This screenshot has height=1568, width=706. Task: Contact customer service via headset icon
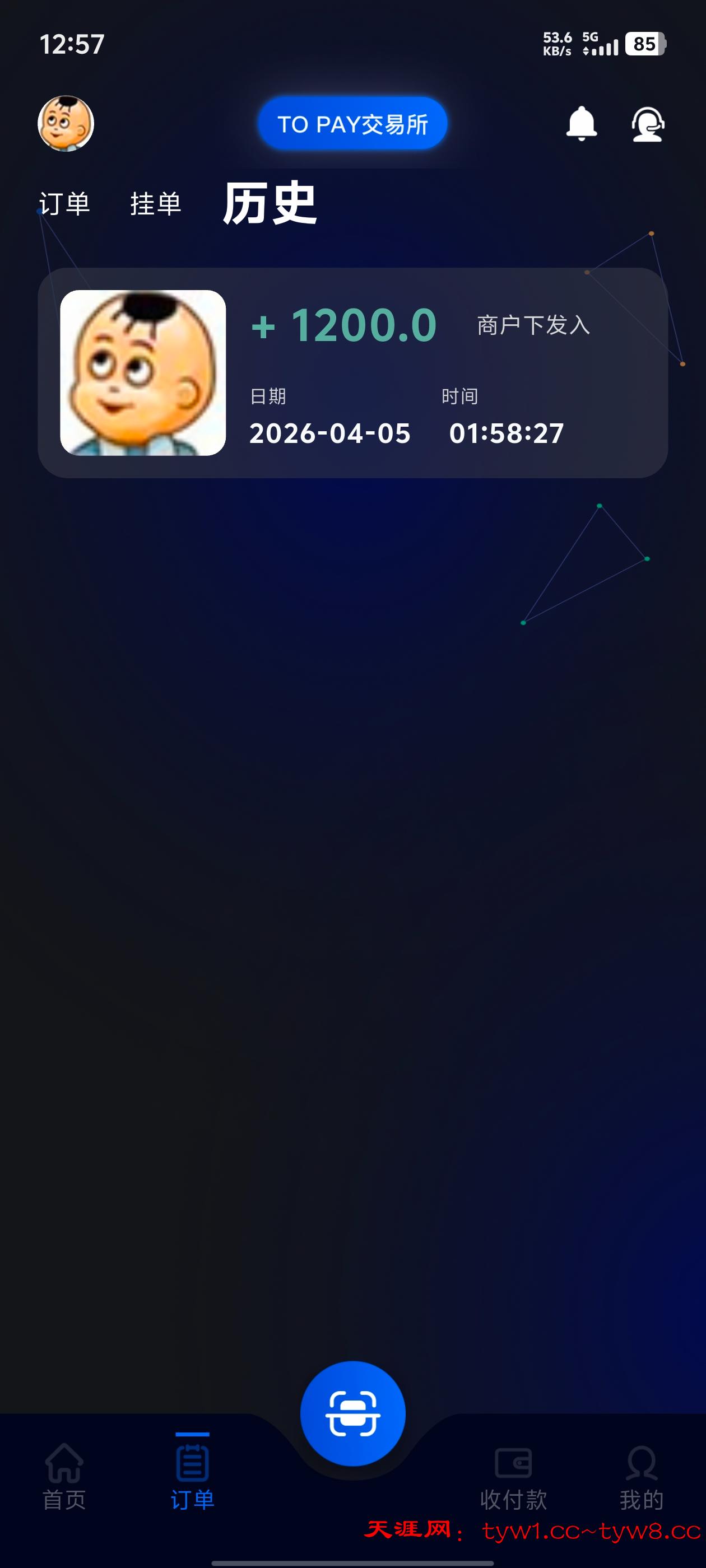648,124
